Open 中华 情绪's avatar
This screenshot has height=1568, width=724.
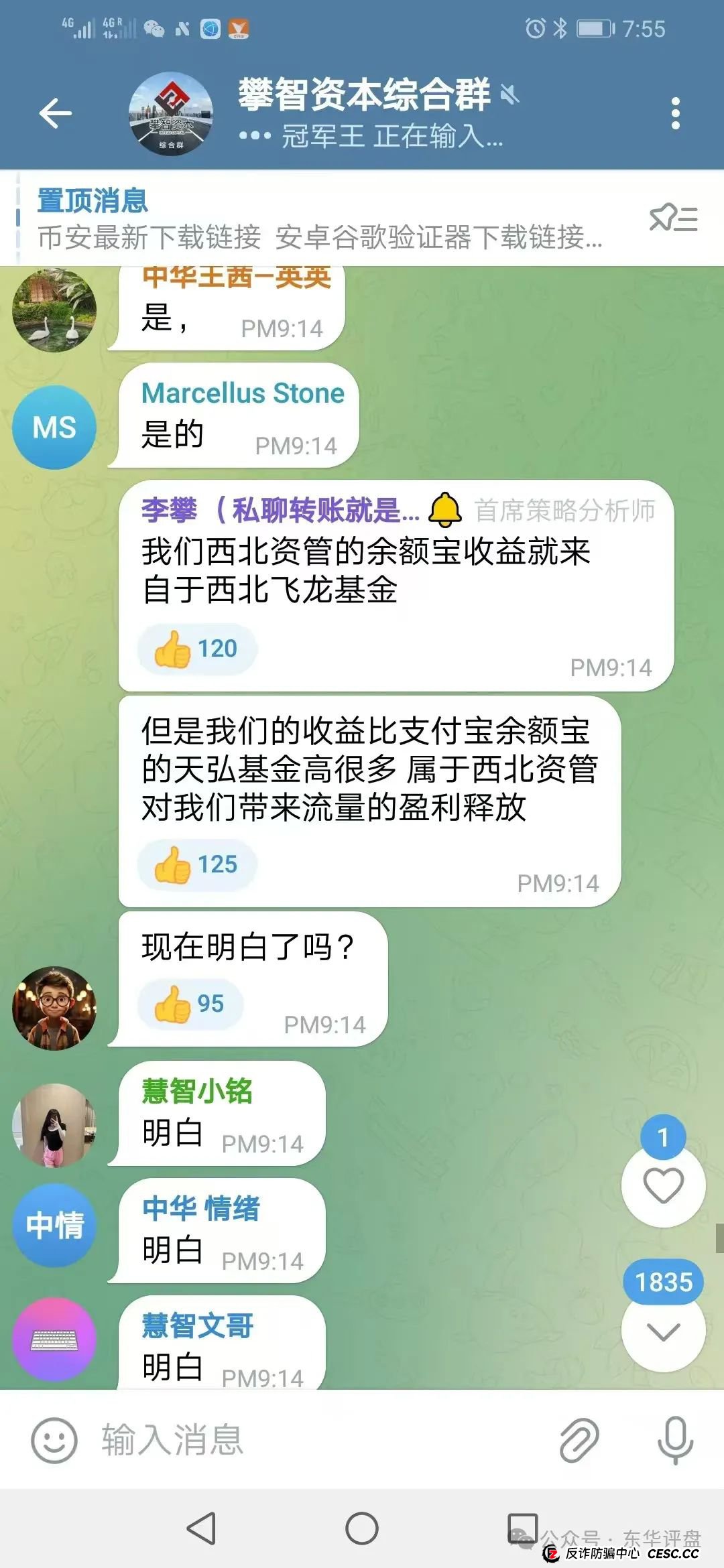pos(54,1225)
